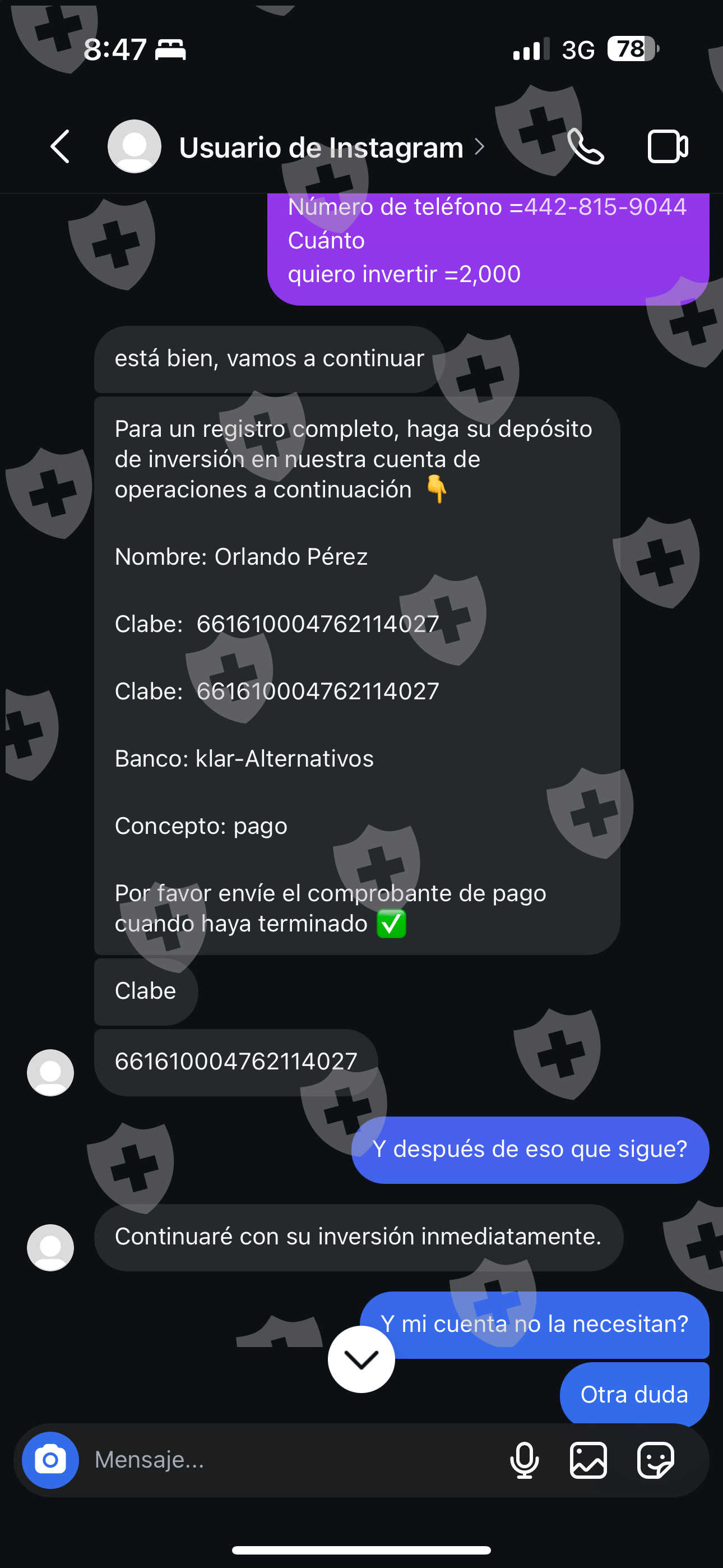This screenshot has width=723, height=1568.
Task: Go back to the message list
Action: pyautogui.click(x=59, y=147)
